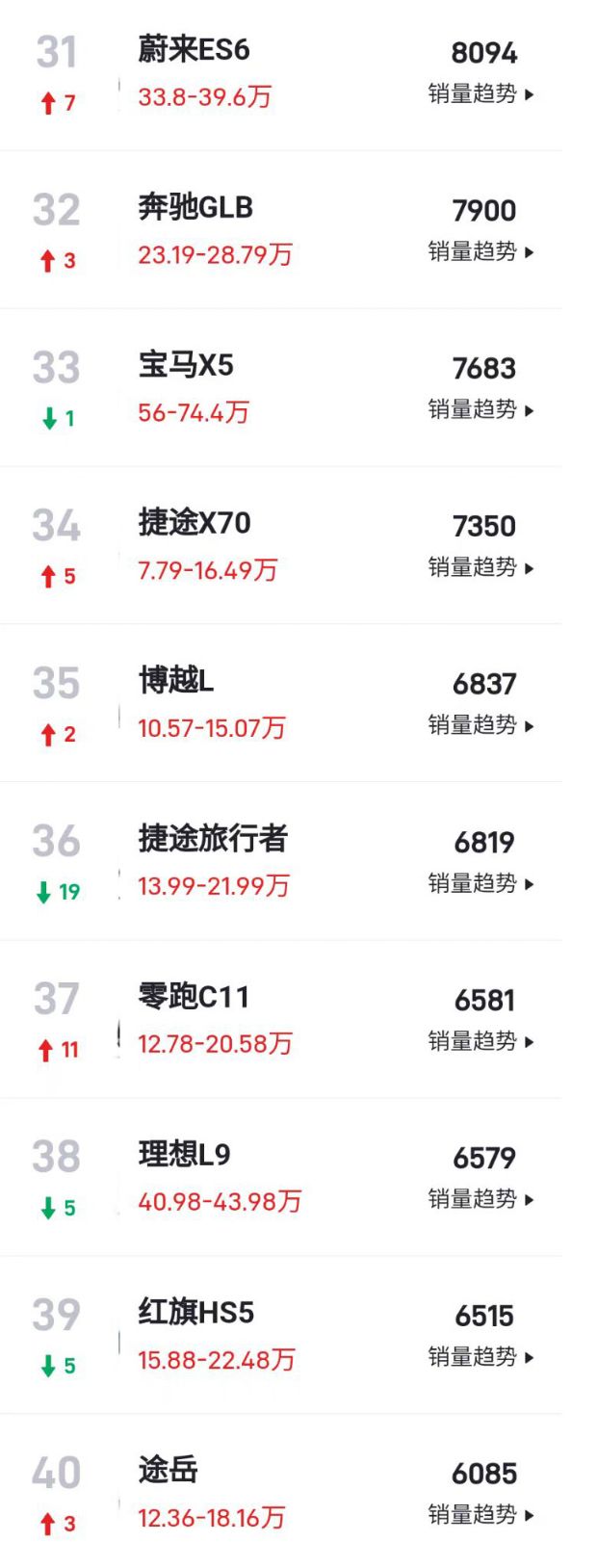Image resolution: width=597 pixels, height=1568 pixels.
Task: Open the 博越L ranking entry
Action: click(x=176, y=682)
